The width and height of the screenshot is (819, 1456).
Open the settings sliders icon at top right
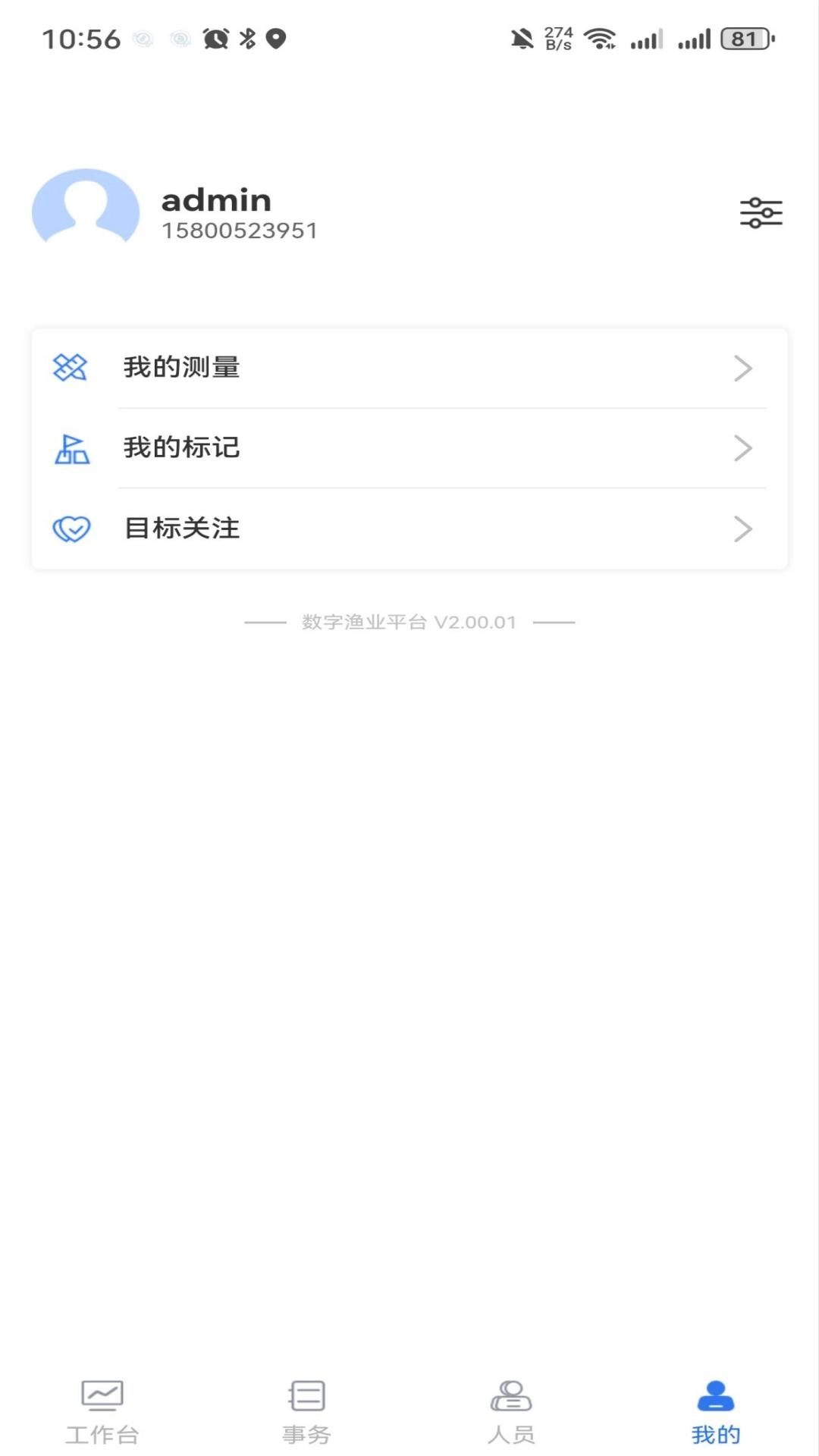click(x=761, y=213)
